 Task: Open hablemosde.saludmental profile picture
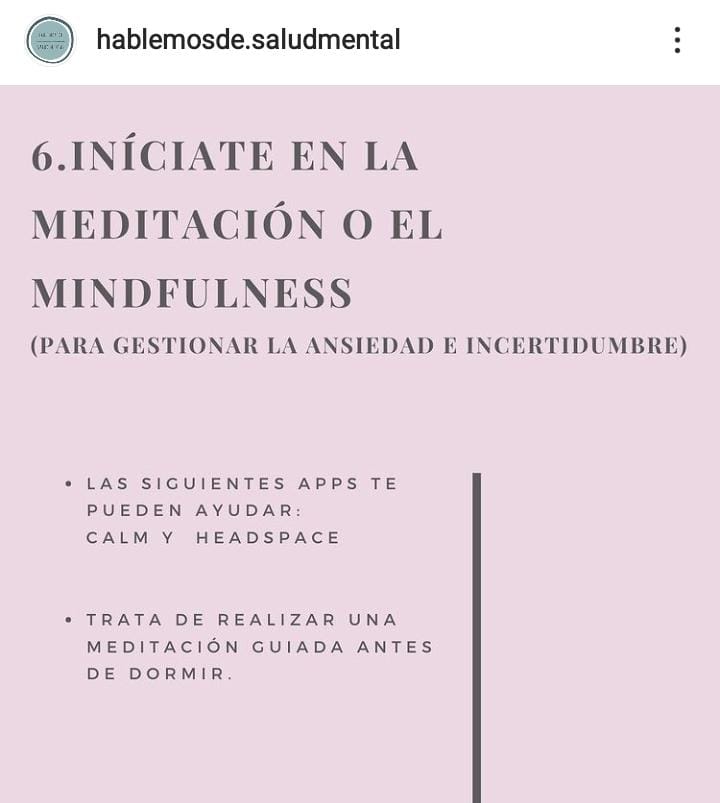click(50, 41)
